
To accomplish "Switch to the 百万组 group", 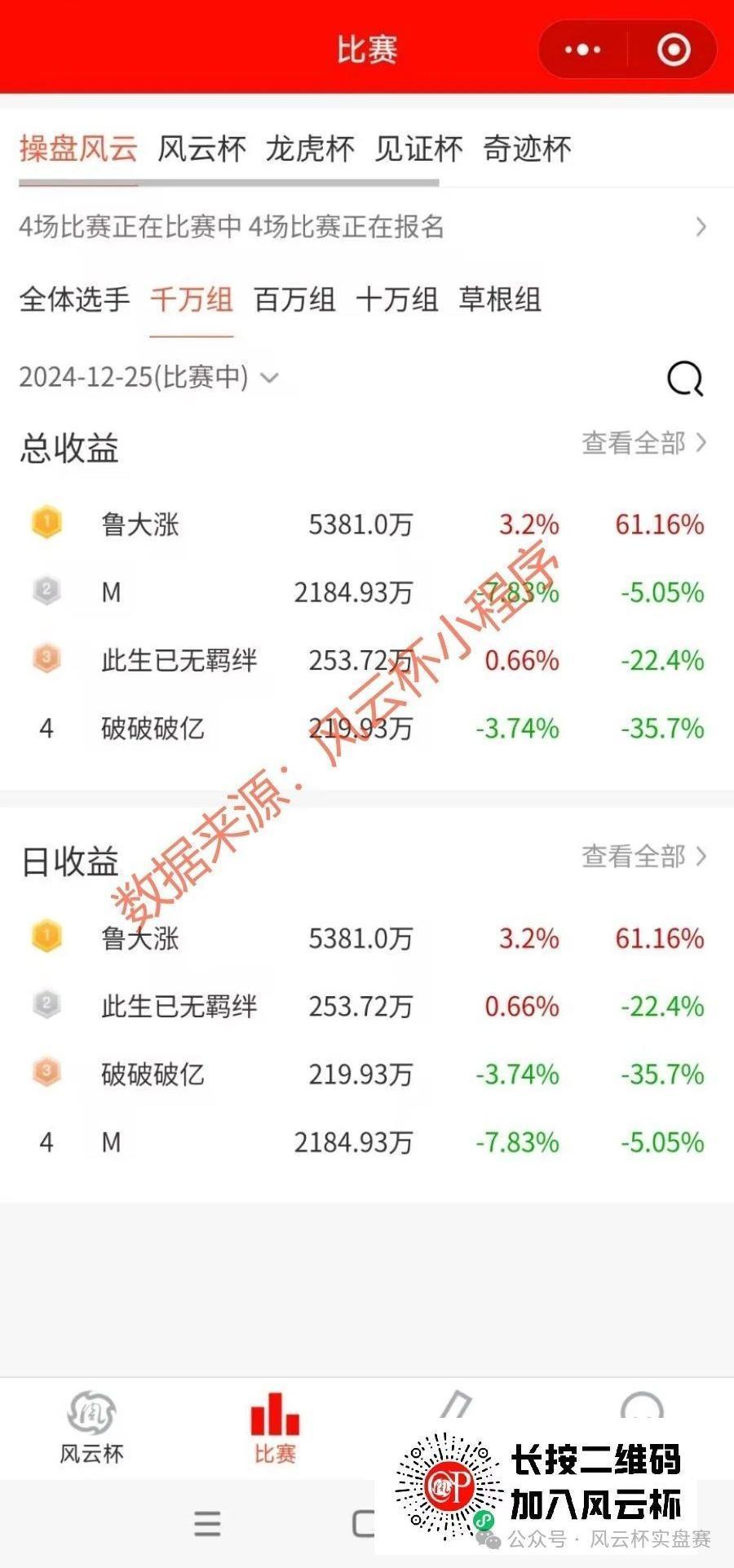I will [x=294, y=299].
